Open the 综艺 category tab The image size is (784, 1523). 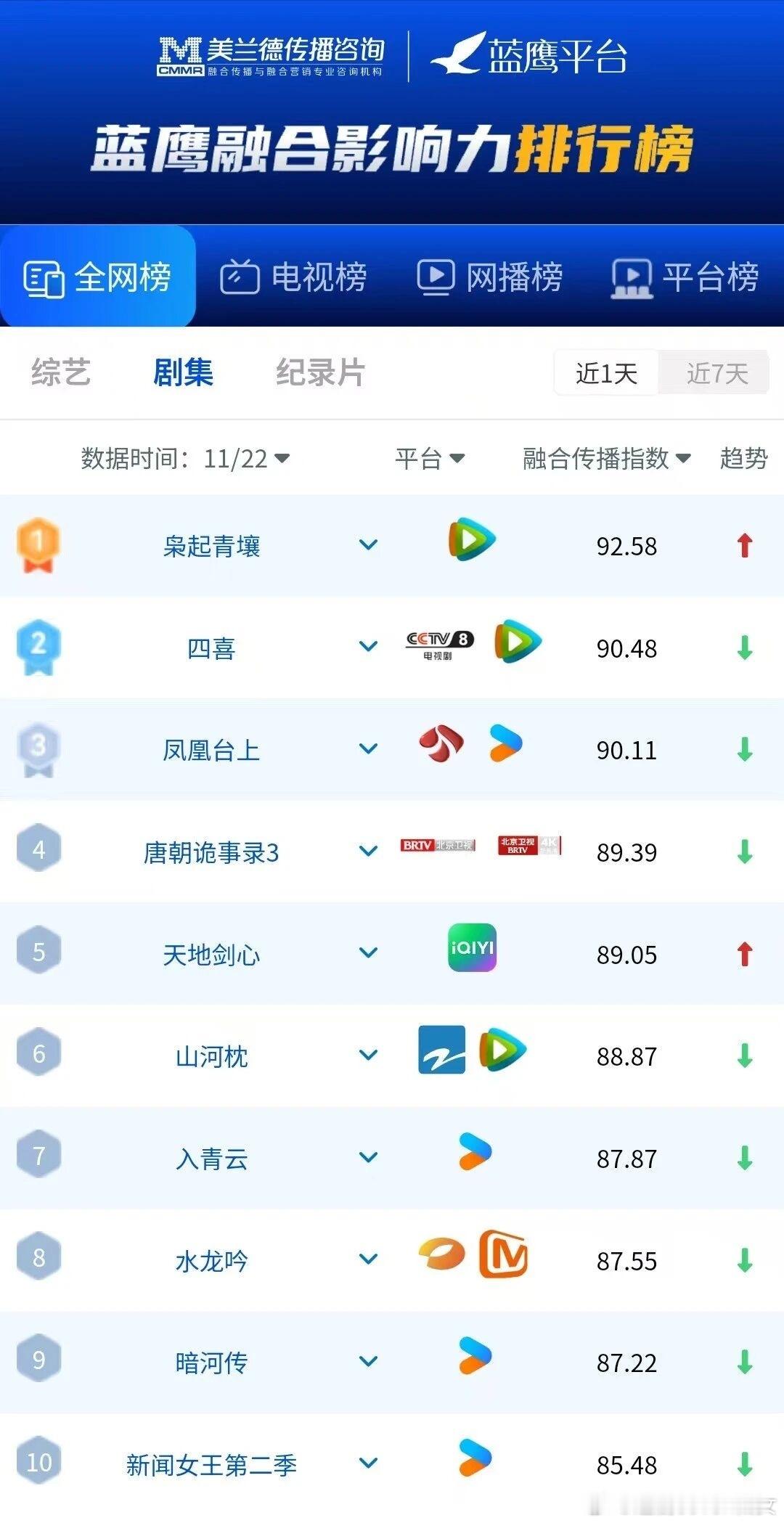pos(60,372)
